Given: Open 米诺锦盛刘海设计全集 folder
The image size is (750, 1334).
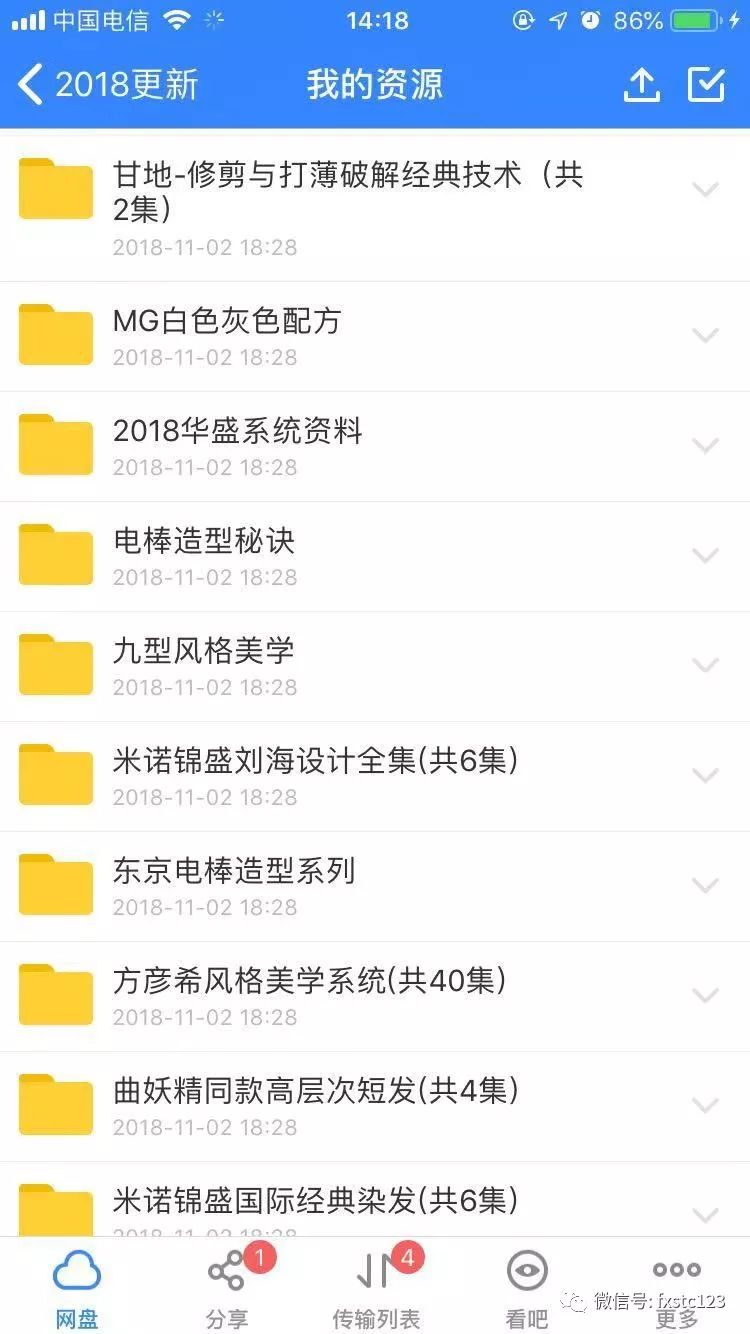Looking at the screenshot, I should [315, 761].
